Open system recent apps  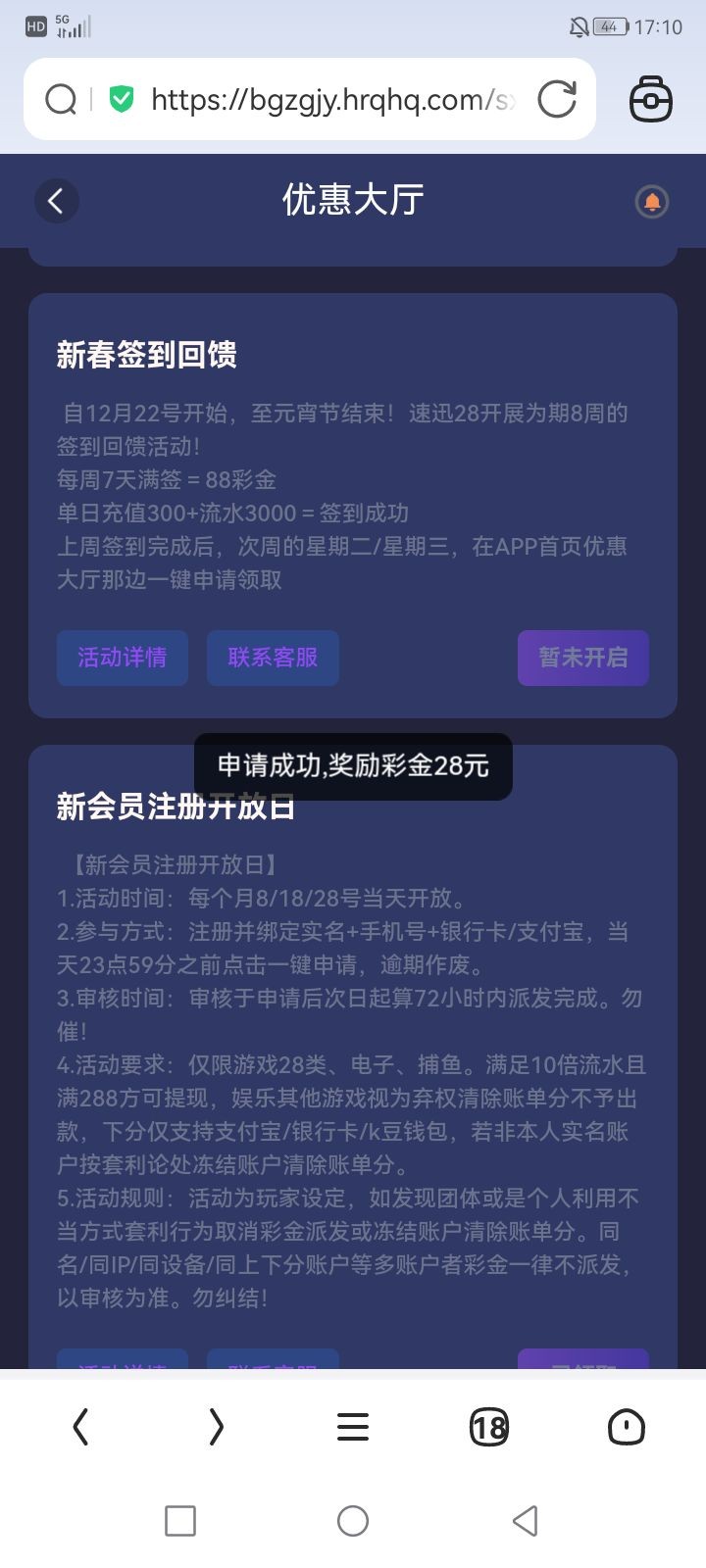click(180, 1521)
